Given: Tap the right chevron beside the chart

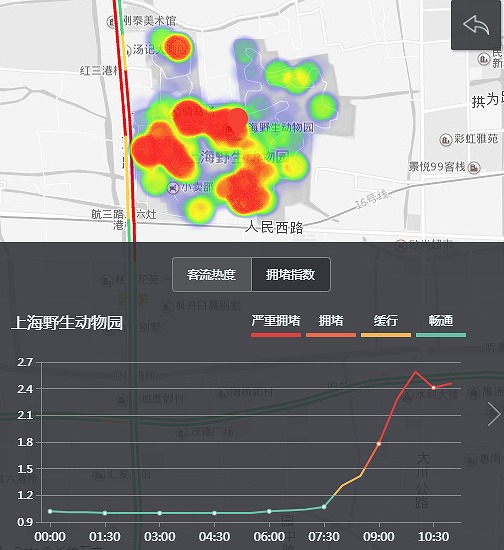Looking at the screenshot, I should (x=494, y=414).
